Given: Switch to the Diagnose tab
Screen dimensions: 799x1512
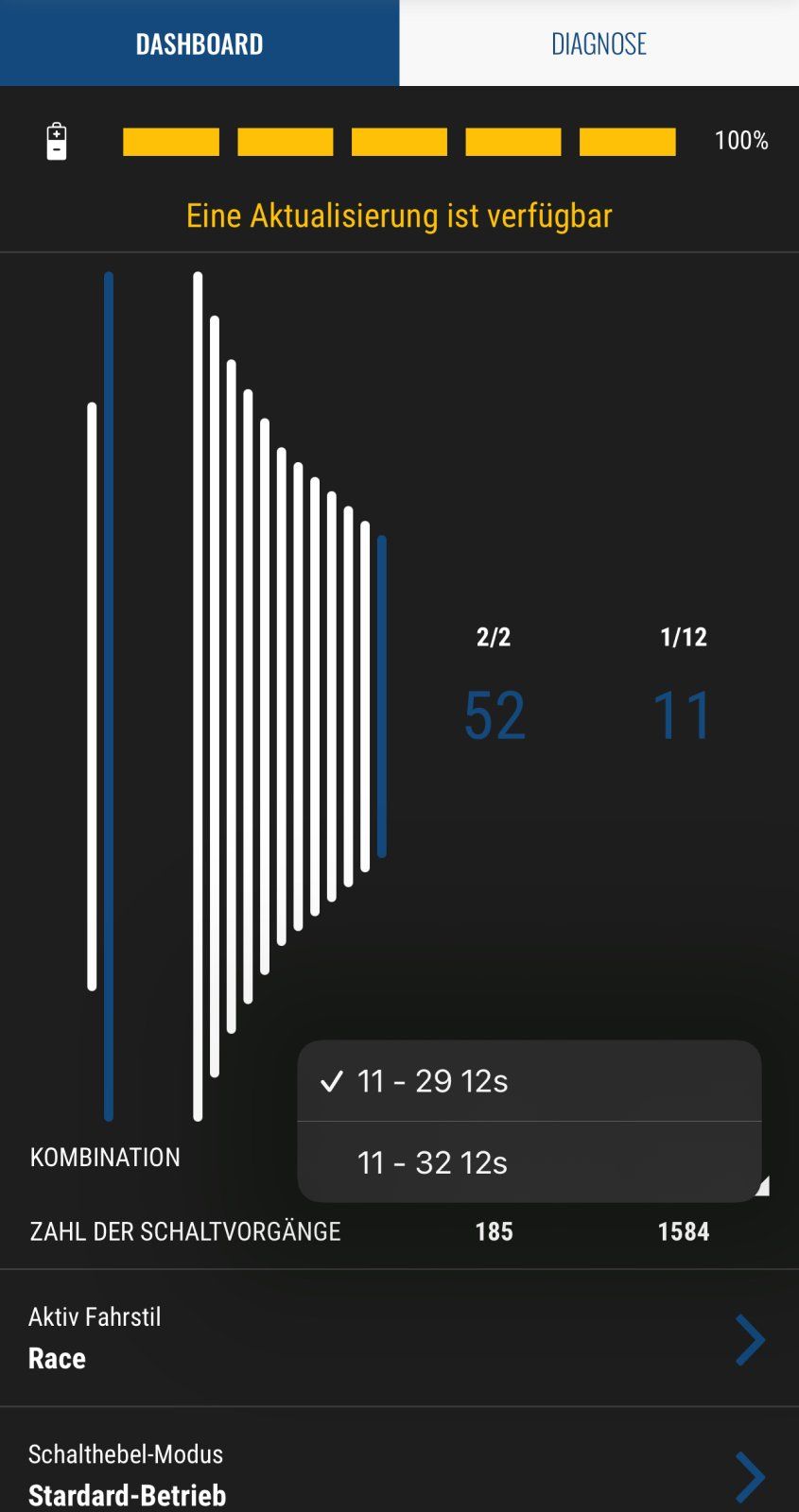Looking at the screenshot, I should pos(599,43).
